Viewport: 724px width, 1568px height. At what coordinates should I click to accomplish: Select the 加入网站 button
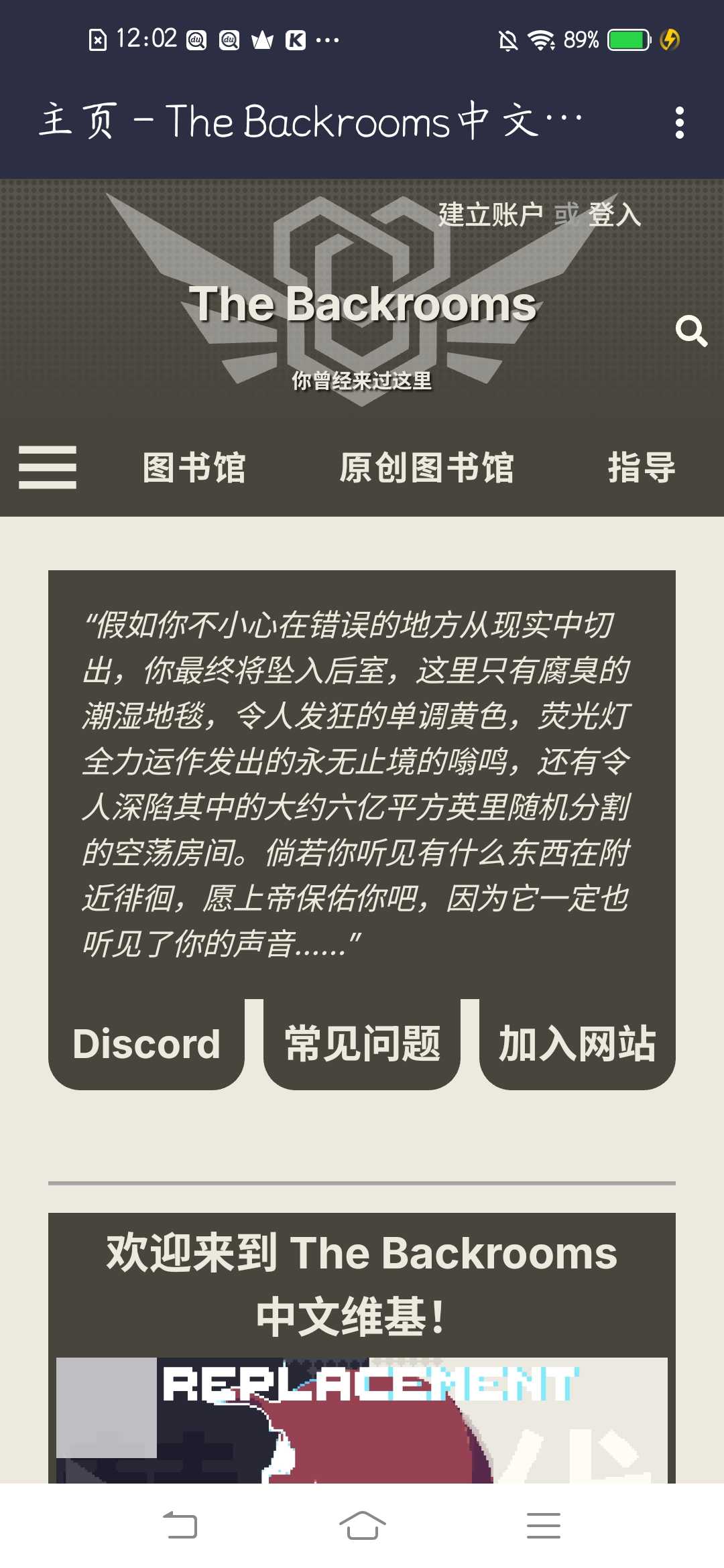tap(577, 1044)
